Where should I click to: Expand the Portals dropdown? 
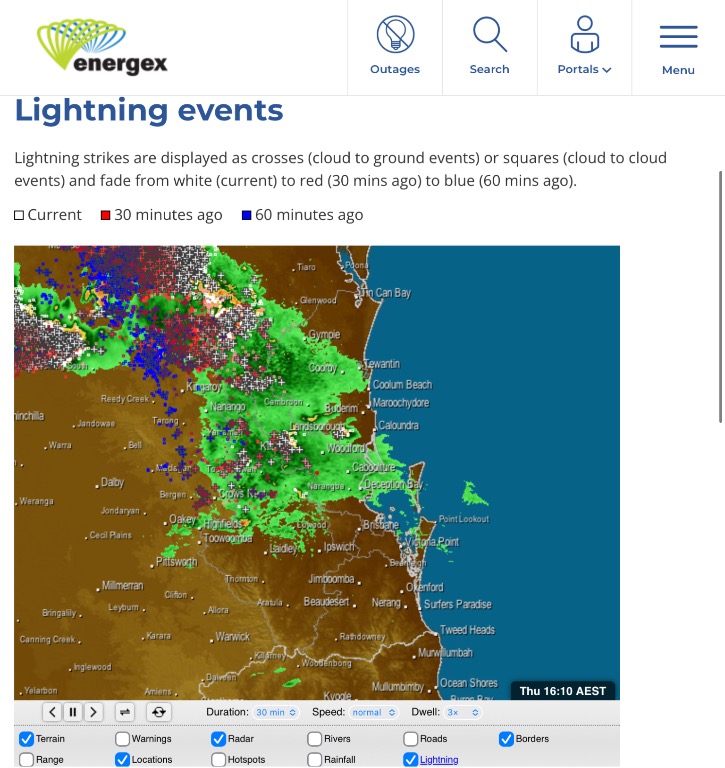[584, 47]
